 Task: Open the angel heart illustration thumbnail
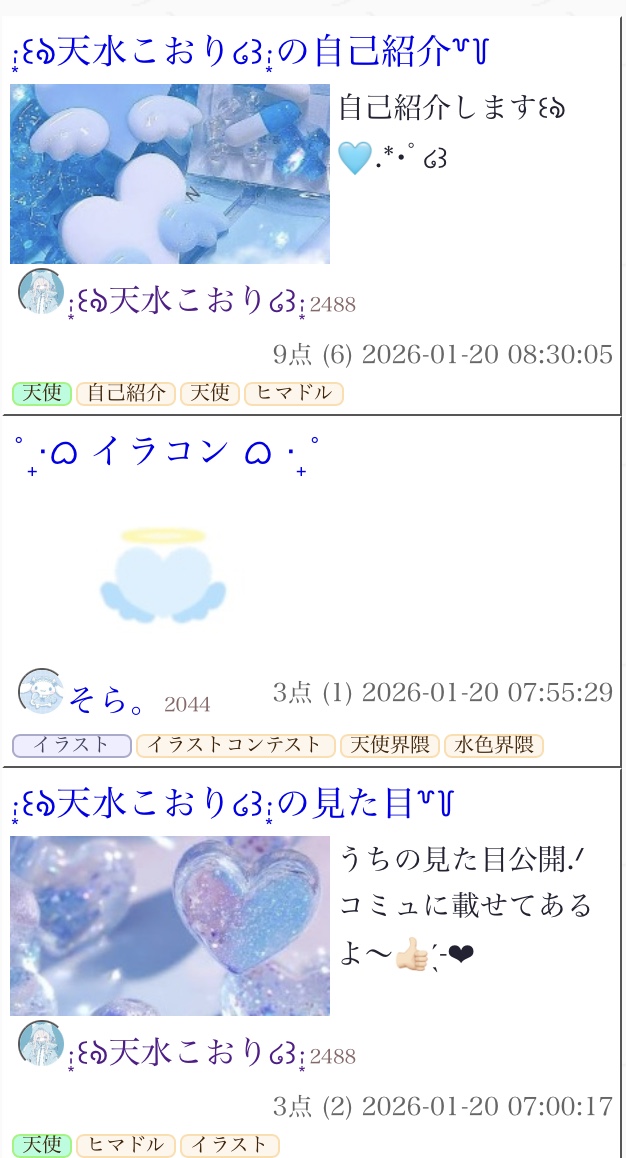pyautogui.click(x=167, y=577)
